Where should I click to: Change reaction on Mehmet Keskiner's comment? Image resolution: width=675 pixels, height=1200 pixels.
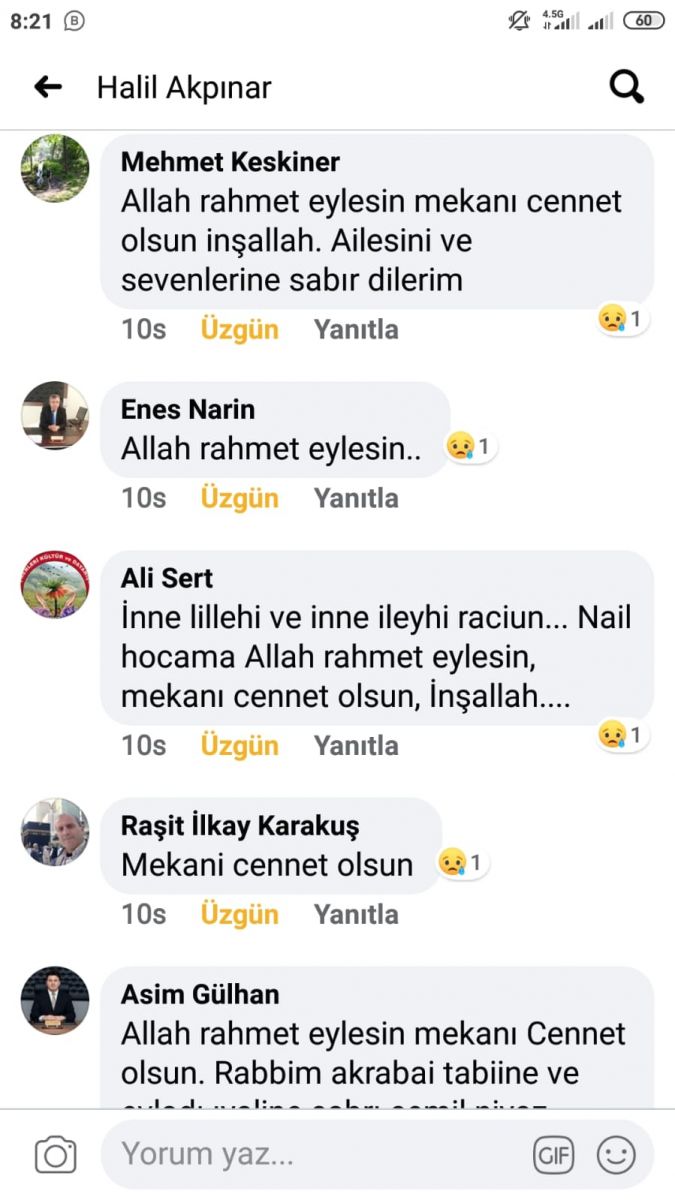(239, 329)
